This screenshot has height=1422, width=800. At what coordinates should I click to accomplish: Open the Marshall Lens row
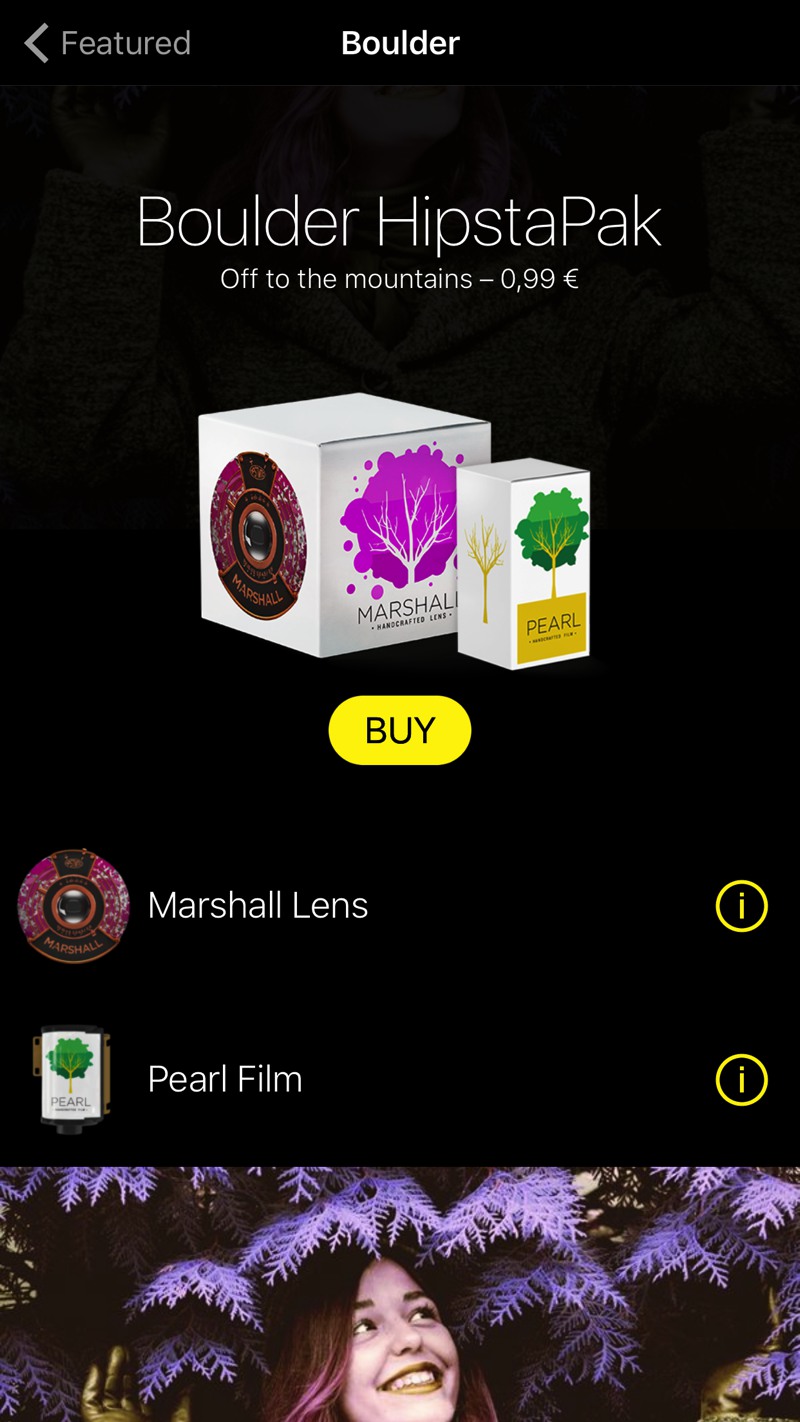coord(400,906)
